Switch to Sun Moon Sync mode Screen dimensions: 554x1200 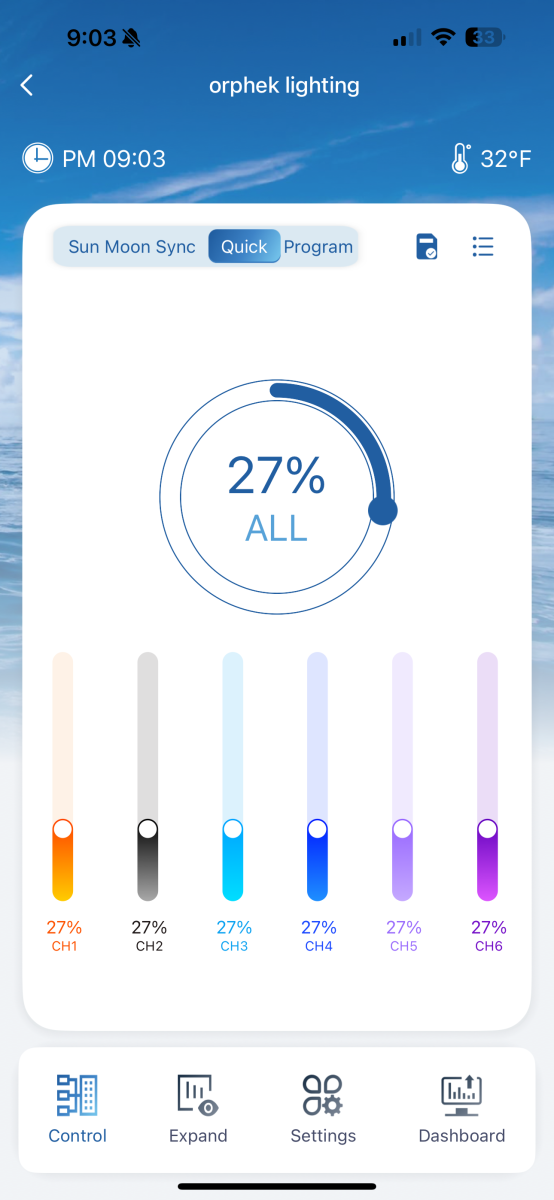(132, 247)
